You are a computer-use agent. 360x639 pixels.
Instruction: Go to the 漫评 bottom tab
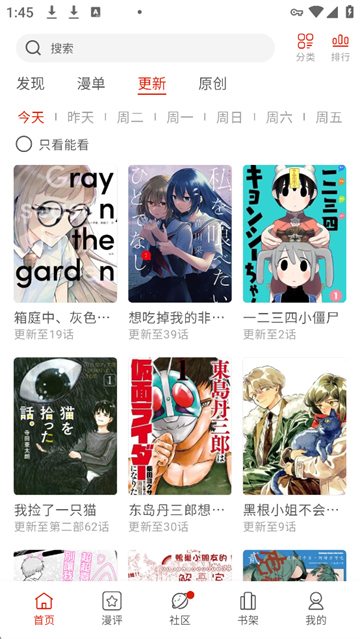pyautogui.click(x=112, y=608)
